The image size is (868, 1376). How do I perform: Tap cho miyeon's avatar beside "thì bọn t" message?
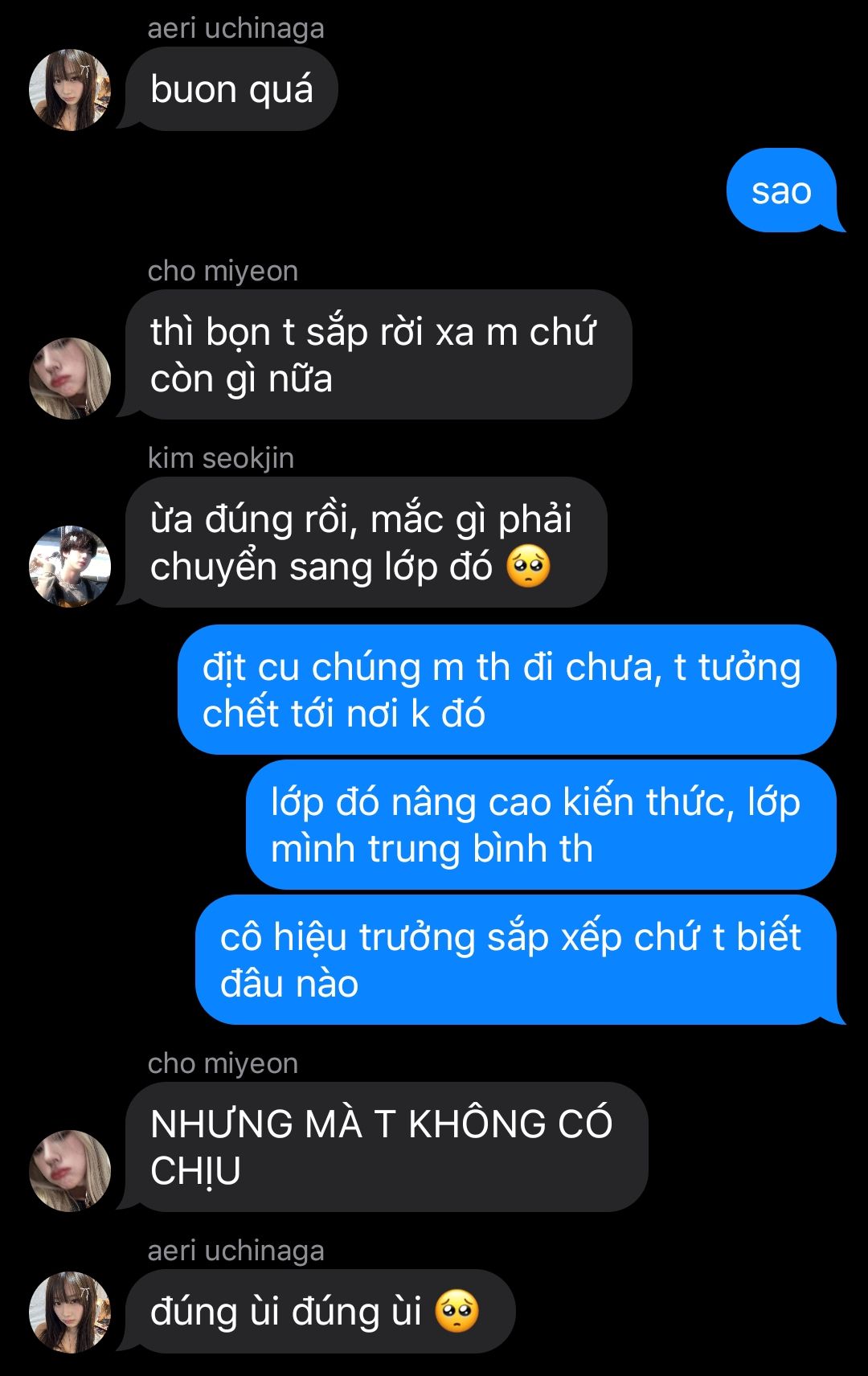(x=70, y=379)
